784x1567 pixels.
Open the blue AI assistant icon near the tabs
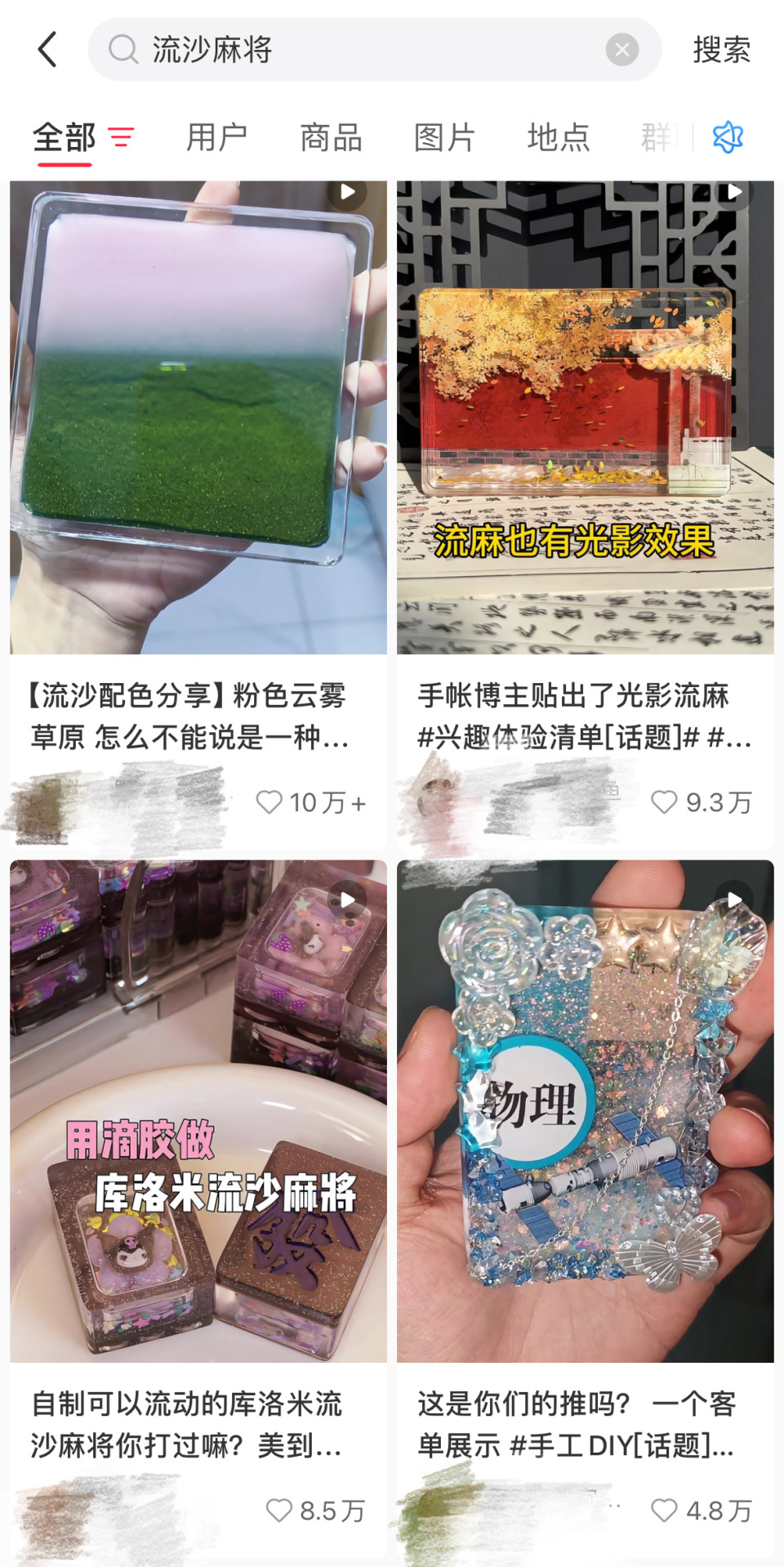729,136
